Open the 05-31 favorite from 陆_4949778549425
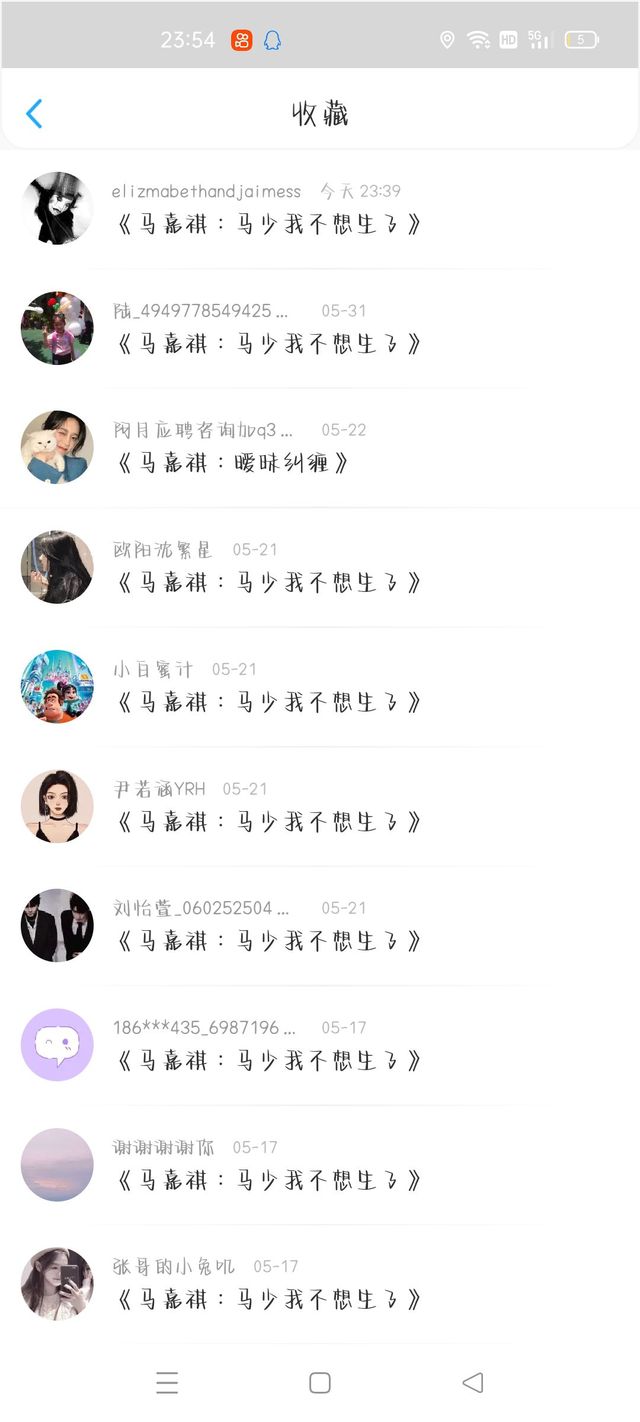 coord(320,328)
